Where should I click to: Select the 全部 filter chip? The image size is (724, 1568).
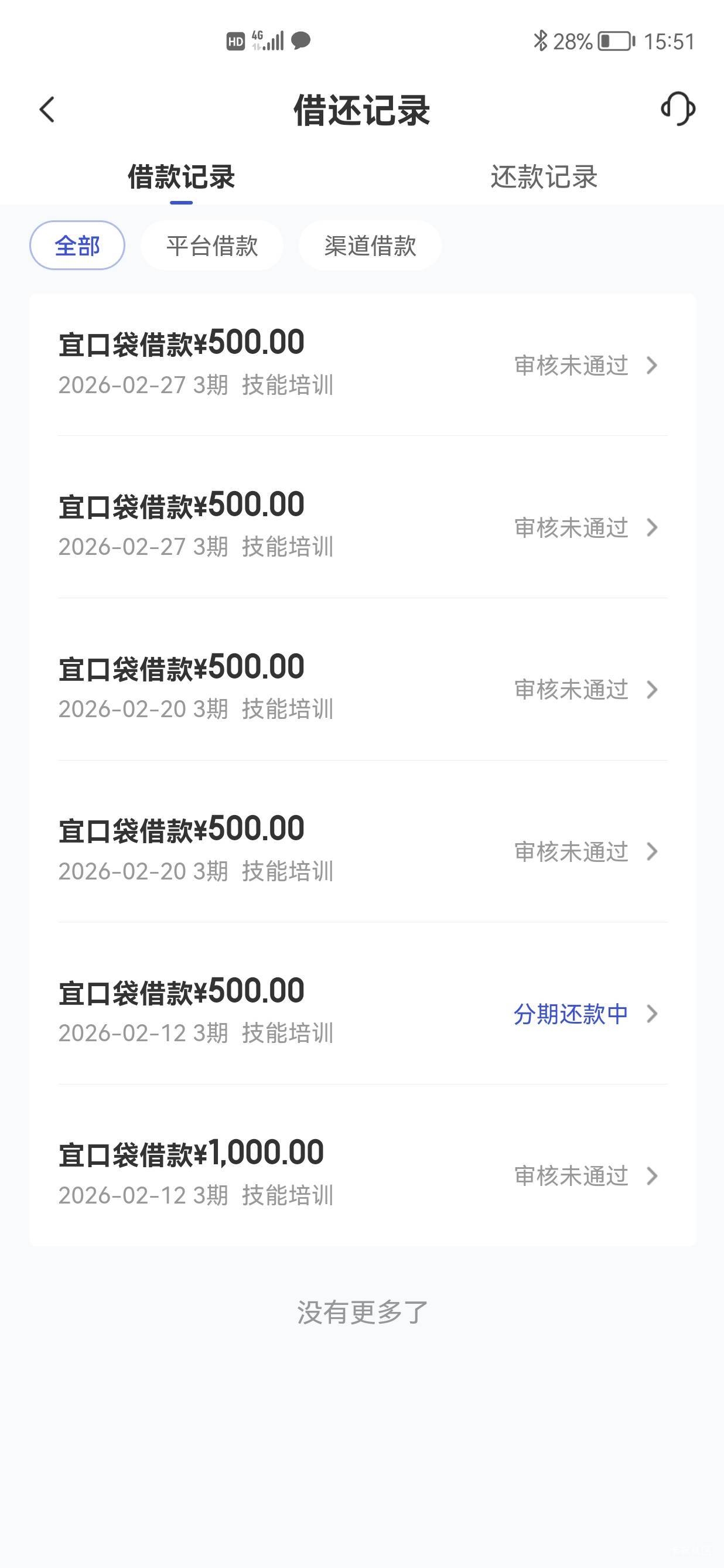pyautogui.click(x=77, y=246)
